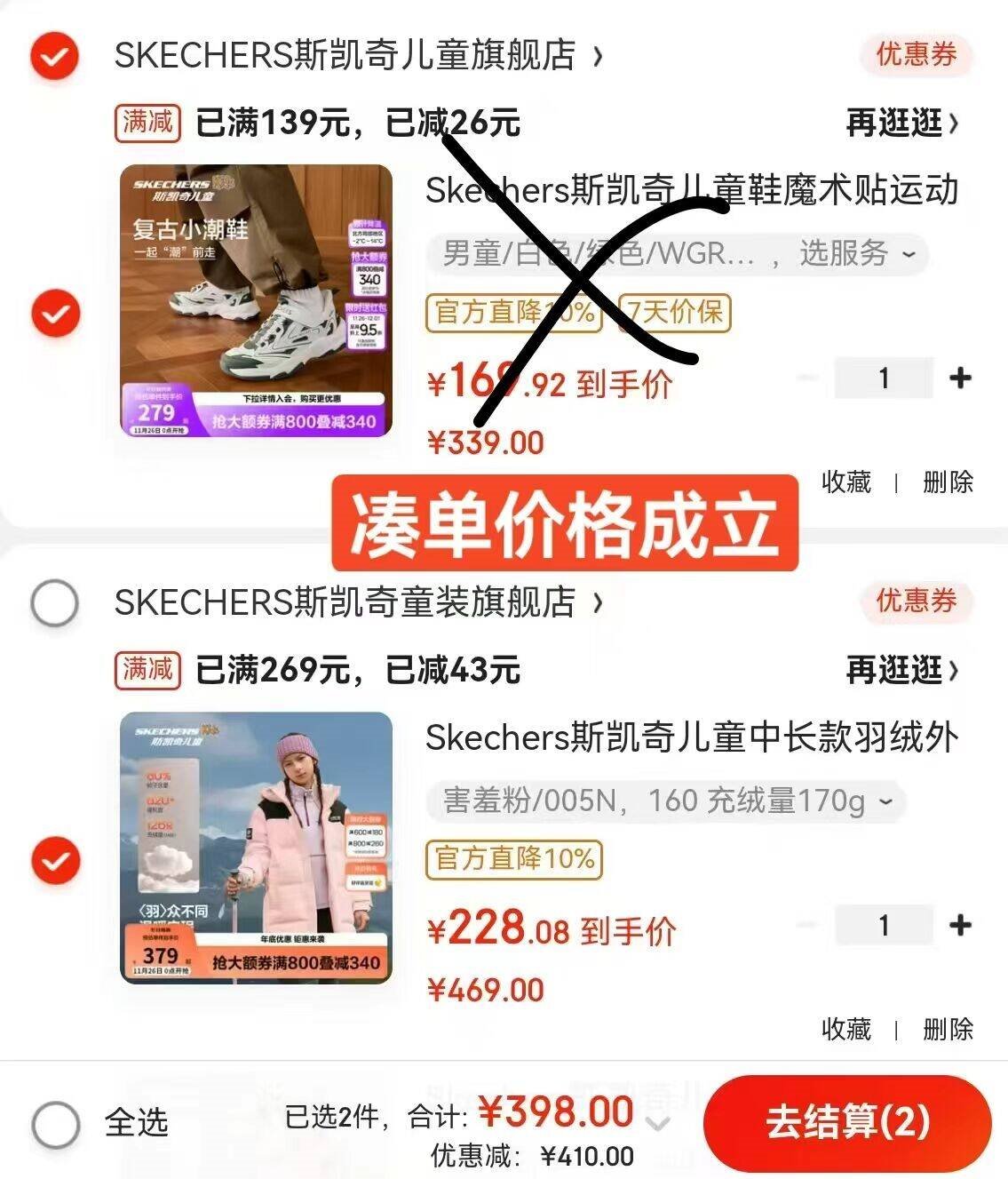
Task: Uncheck the SKECHERS斯凯奇儿童旗舰店 store checkbox
Action: (x=55, y=56)
